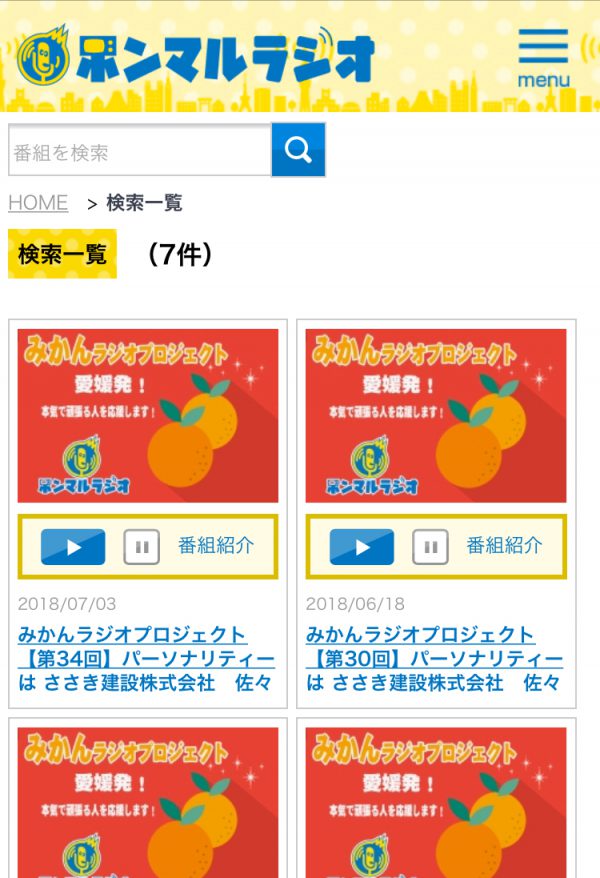The image size is (600, 878).
Task: Open the thumbnail of the 2018/07/03 episode
Action: pos(148,415)
